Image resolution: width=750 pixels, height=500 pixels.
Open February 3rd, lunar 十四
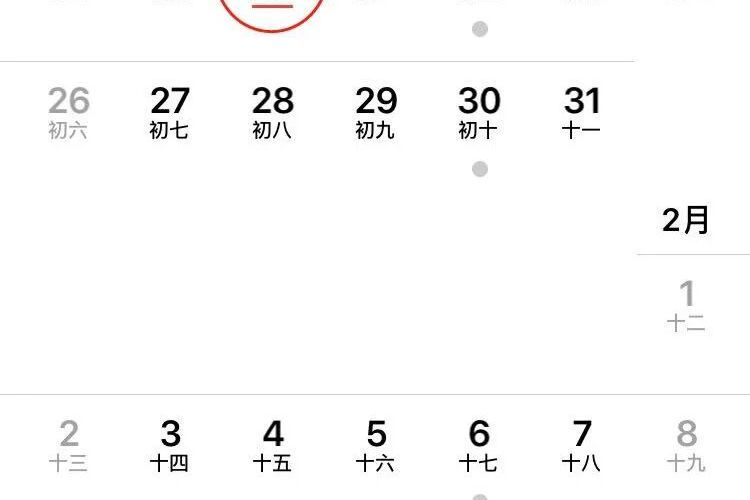coord(170,445)
